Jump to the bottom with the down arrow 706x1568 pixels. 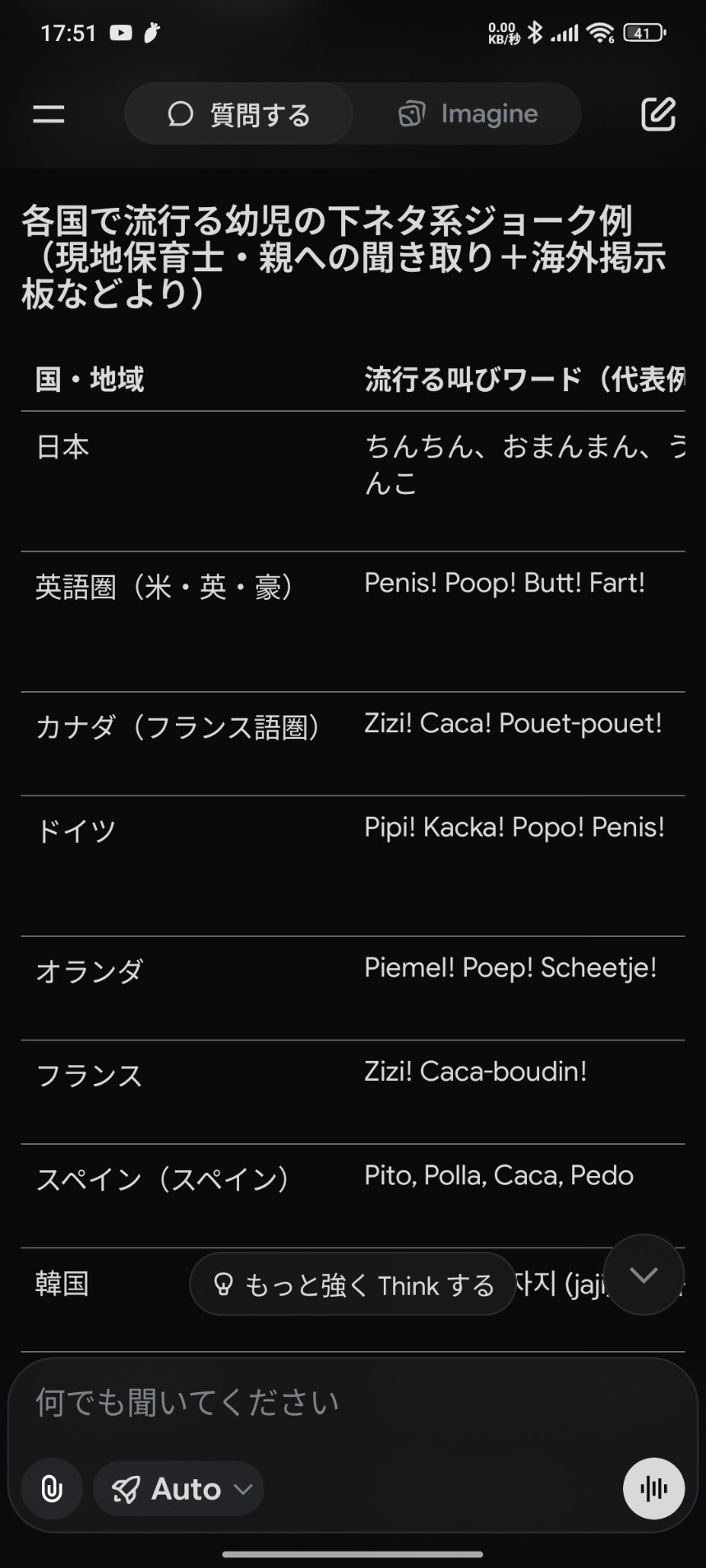[644, 1275]
